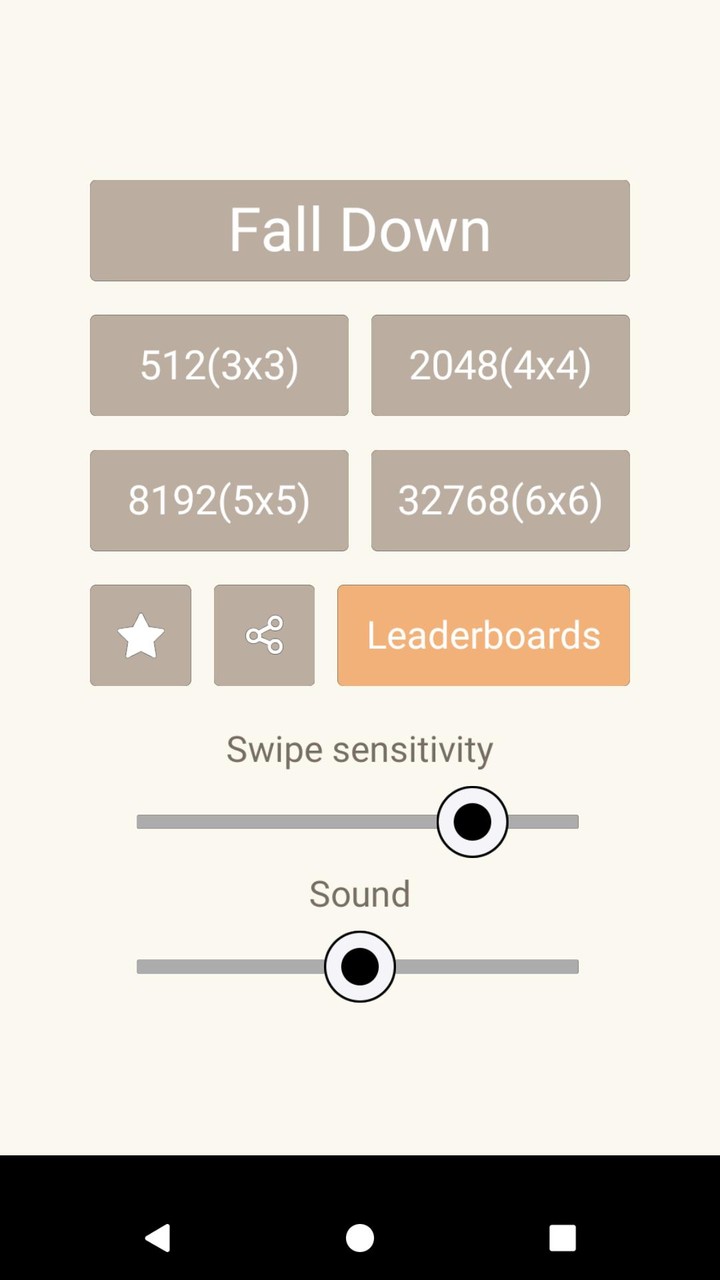Tap the Swipe sensitivity label
The image size is (720, 1280).
click(x=359, y=749)
